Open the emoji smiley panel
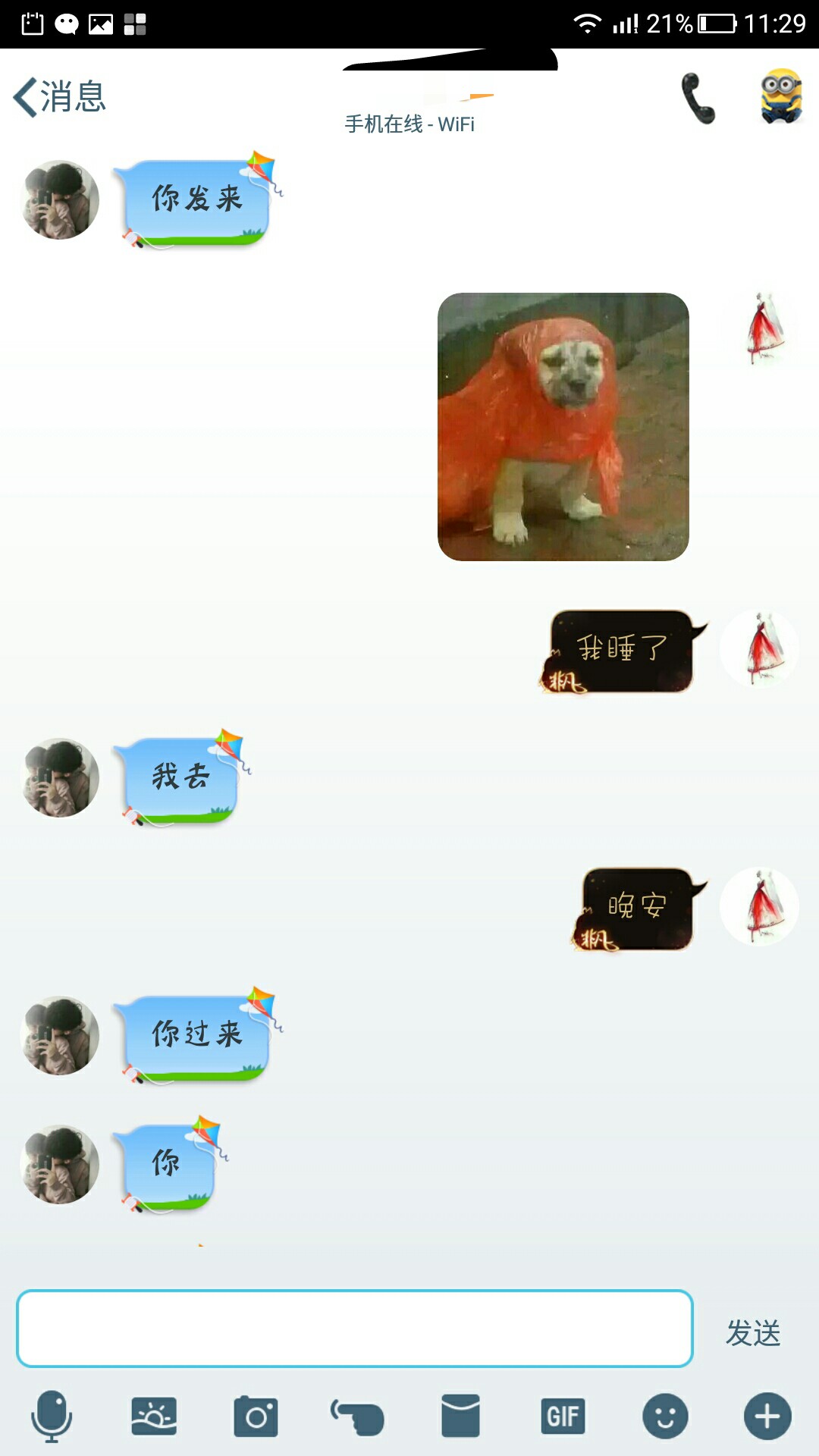Screen dimensions: 819x1456 pyautogui.click(x=665, y=1416)
